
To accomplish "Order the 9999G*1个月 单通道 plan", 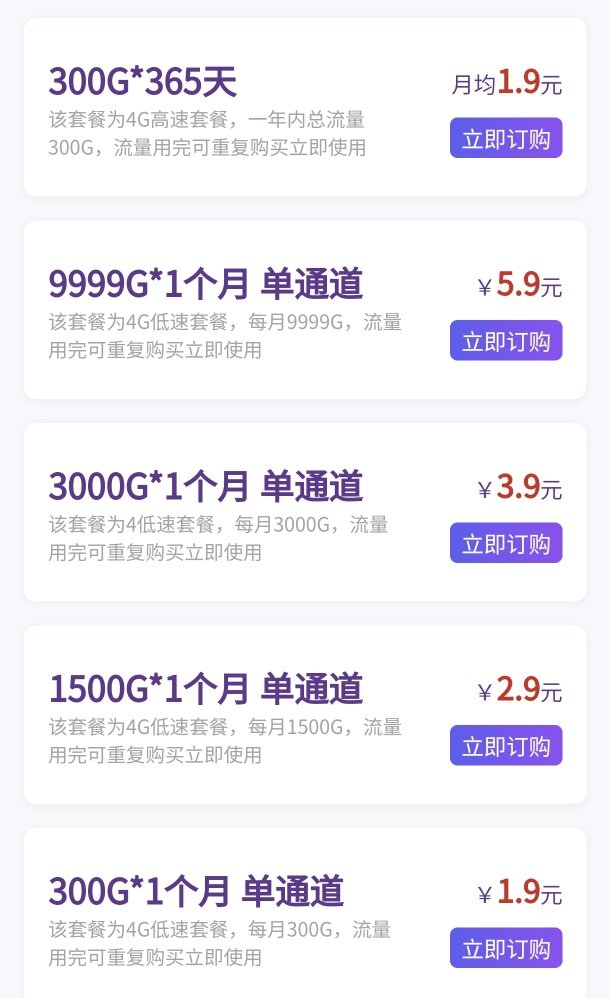I will (x=506, y=341).
